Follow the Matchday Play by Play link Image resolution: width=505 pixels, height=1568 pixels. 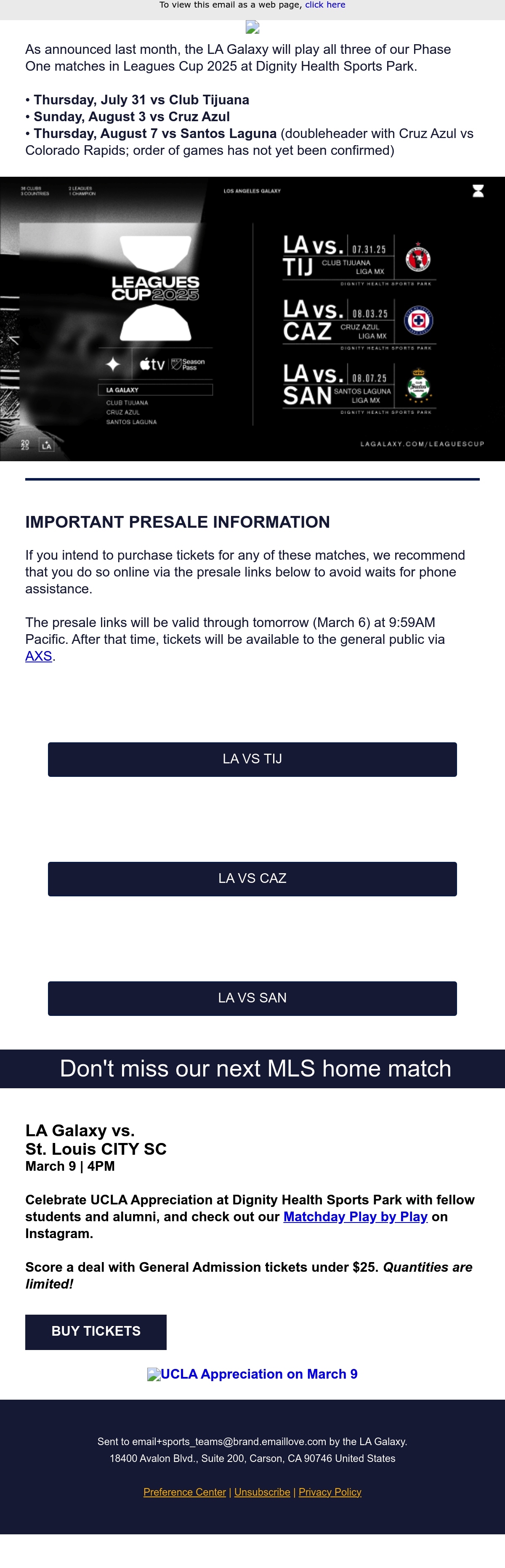point(355,1216)
